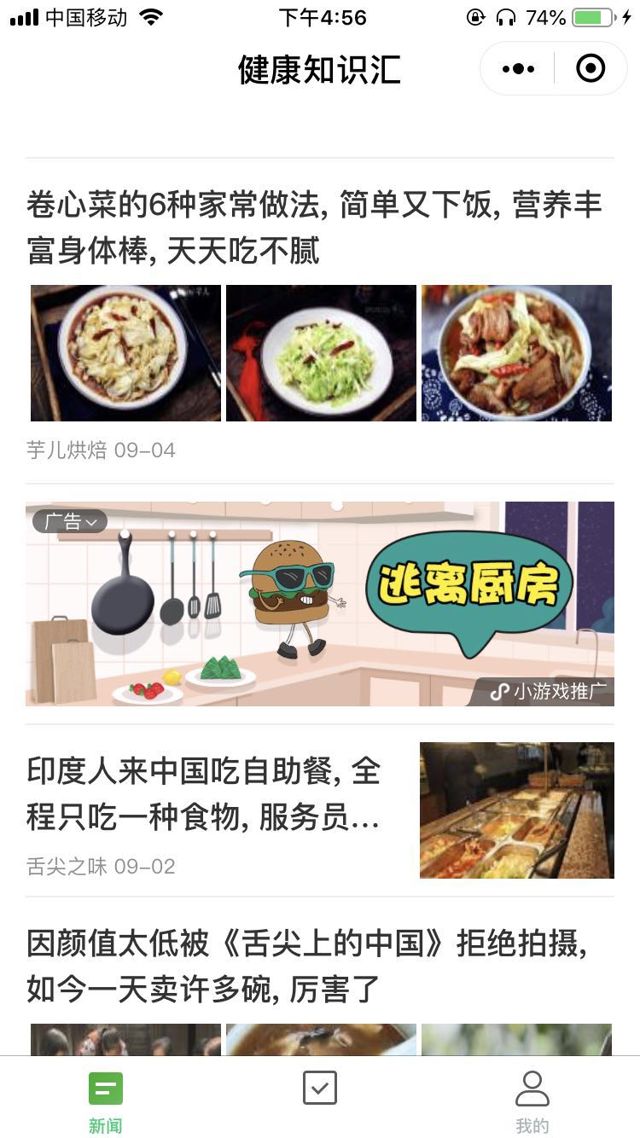Expand the 广告 dropdown on the ad banner

69,521
